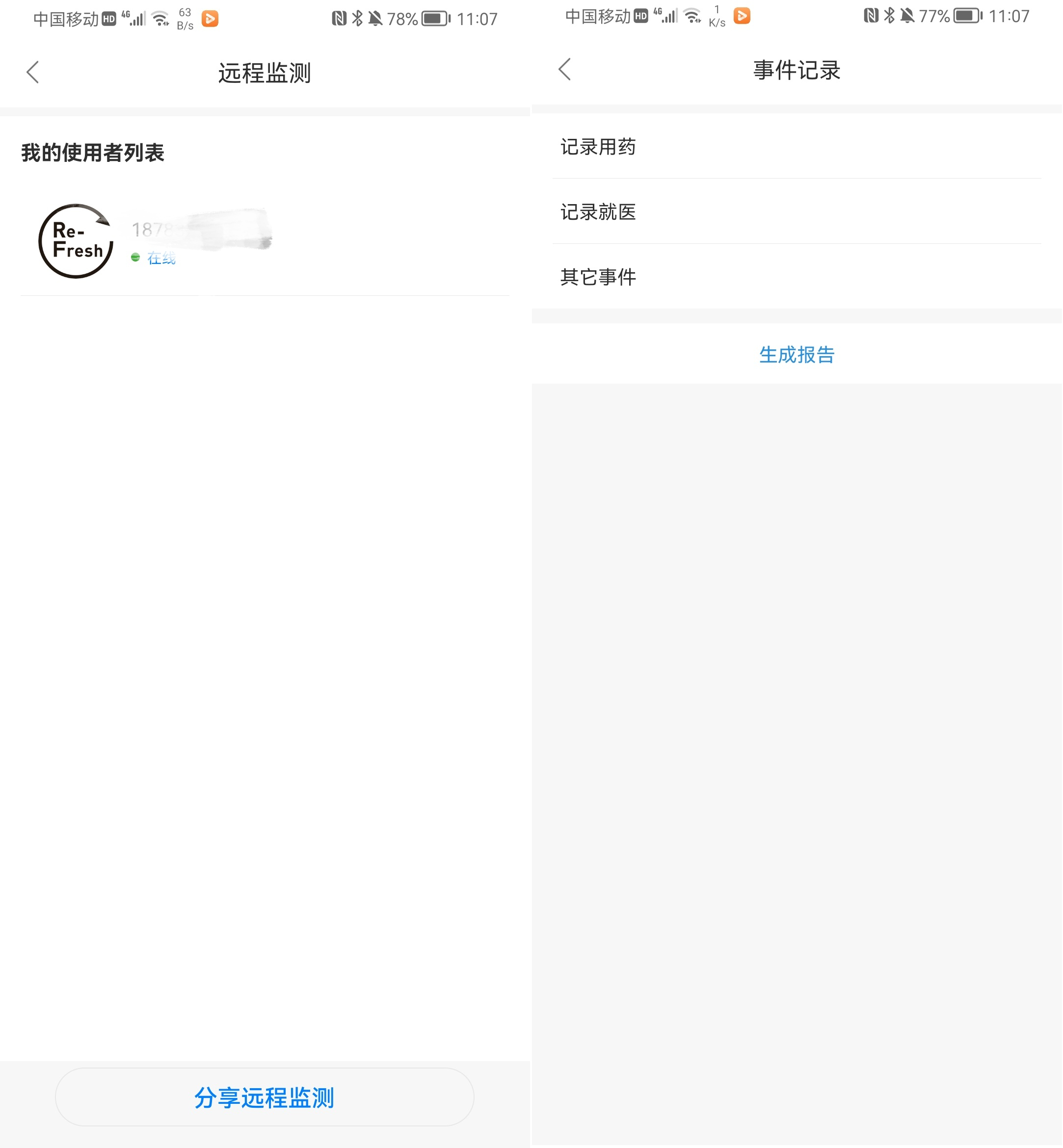Screen dimensions: 1063x1148
Task: Tap the green 在线 online status indicator
Action: click(x=154, y=258)
